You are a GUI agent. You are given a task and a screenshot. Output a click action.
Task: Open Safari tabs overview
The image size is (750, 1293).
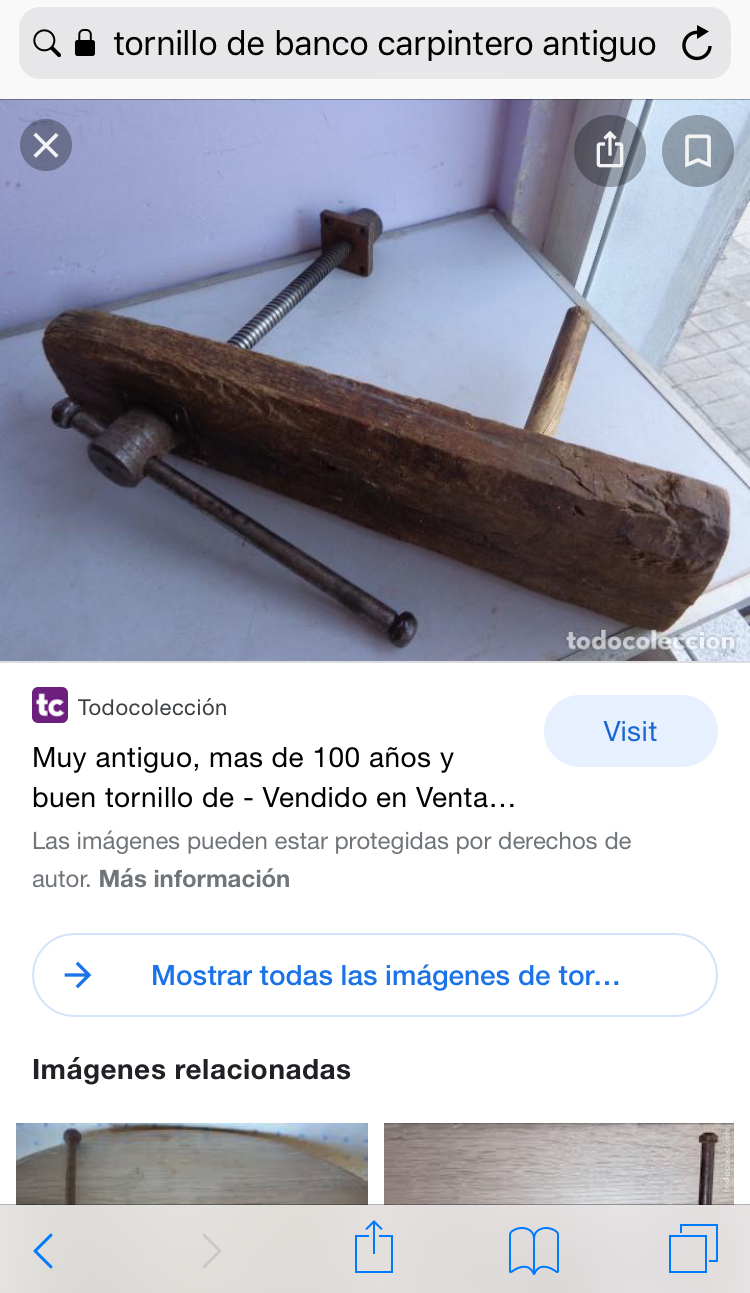click(x=693, y=1249)
